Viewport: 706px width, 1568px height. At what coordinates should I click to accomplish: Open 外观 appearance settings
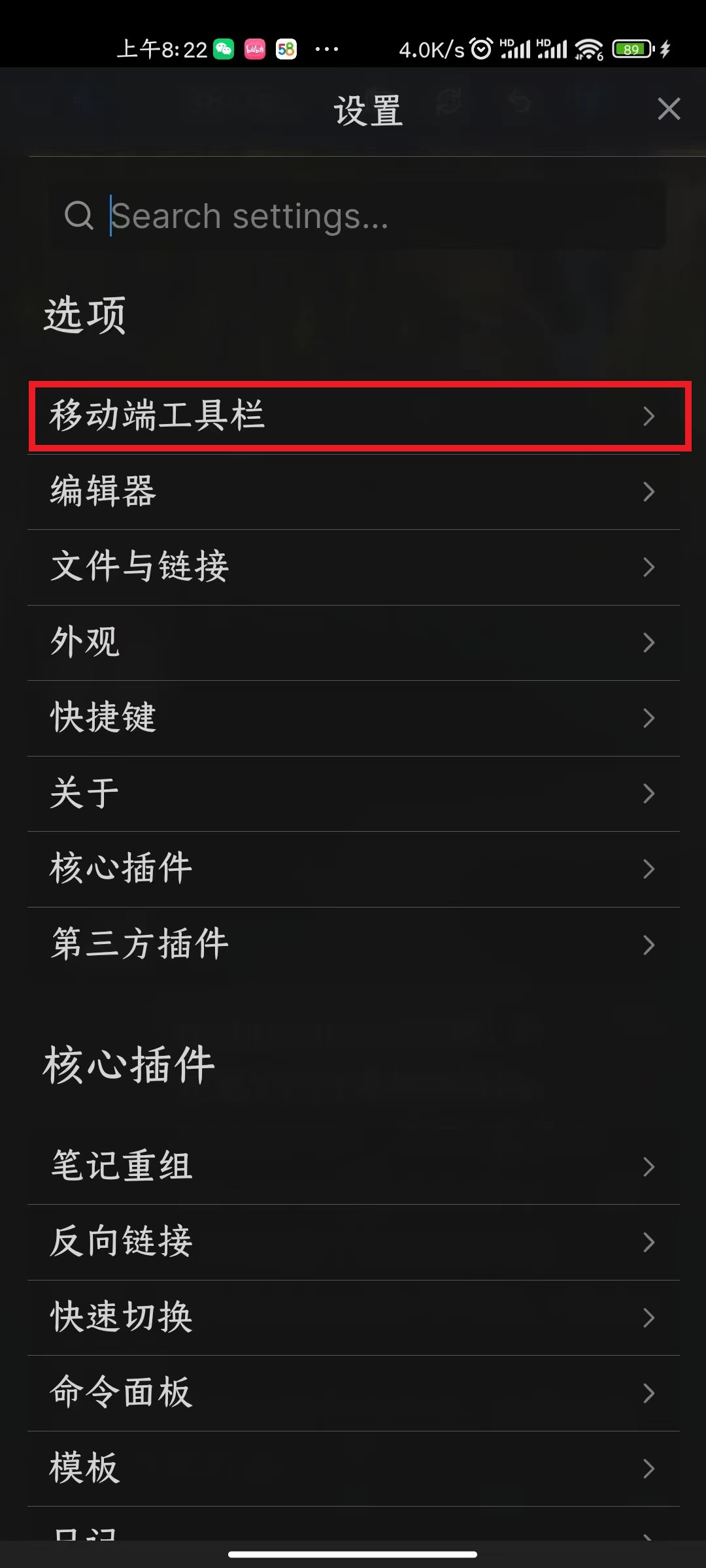point(354,643)
